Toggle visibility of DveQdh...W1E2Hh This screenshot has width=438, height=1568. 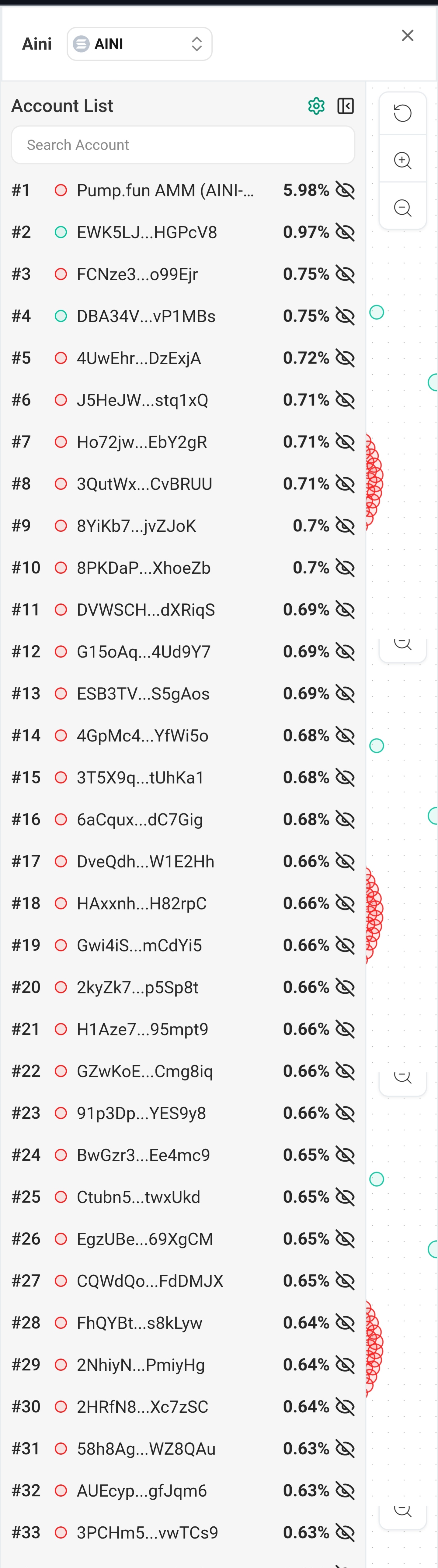[346, 862]
